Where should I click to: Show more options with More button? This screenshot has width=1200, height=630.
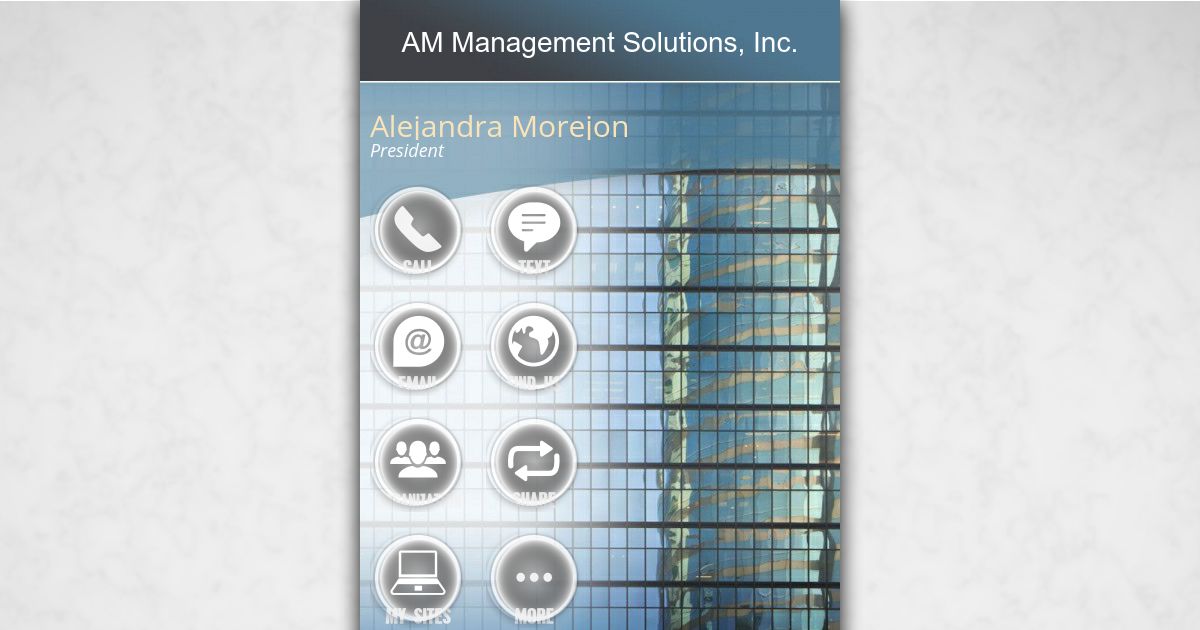tap(533, 578)
